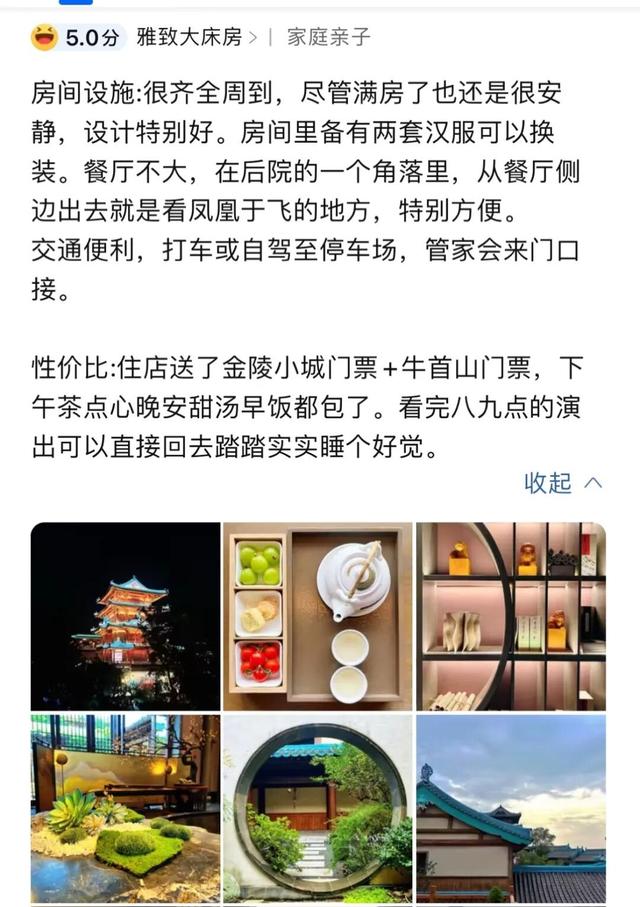This screenshot has width=640, height=907.
Task: Enlarge the moss garden table photo
Action: [x=125, y=808]
